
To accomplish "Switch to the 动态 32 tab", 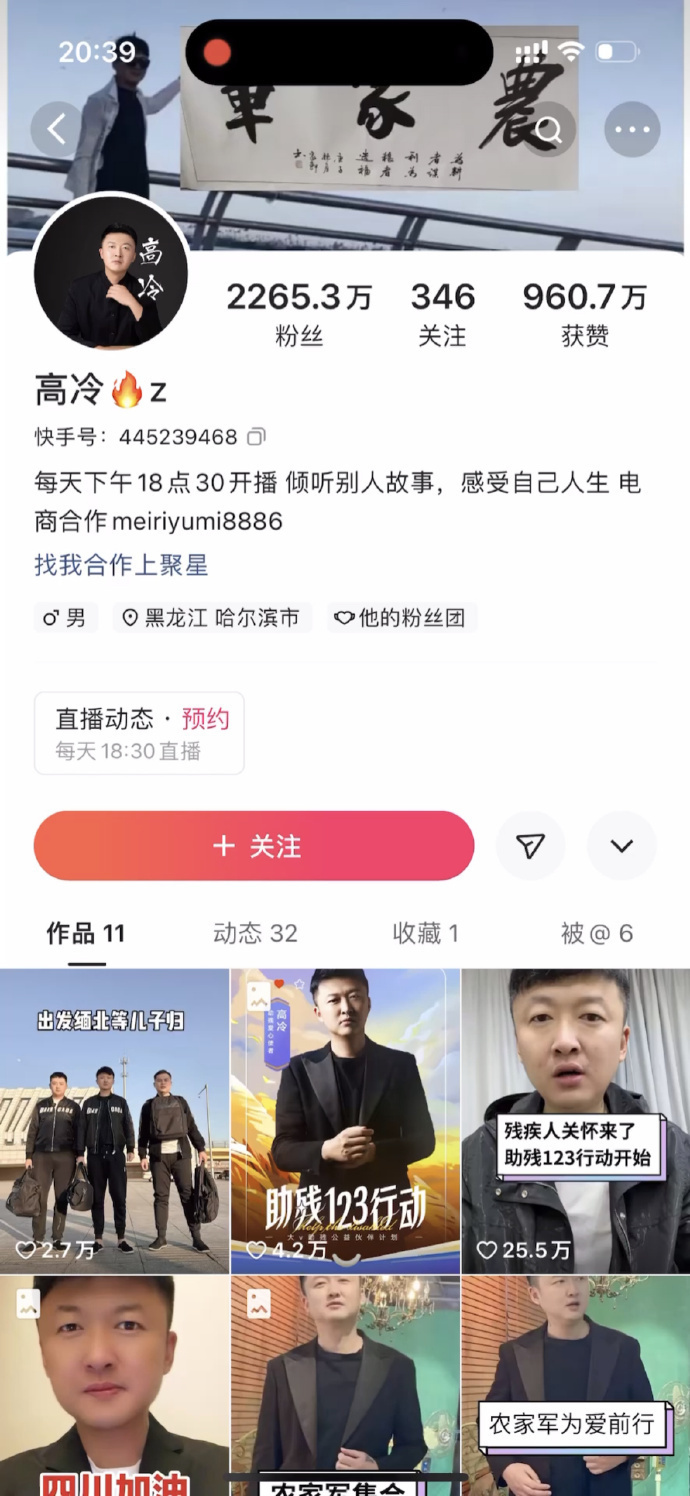I will [255, 933].
